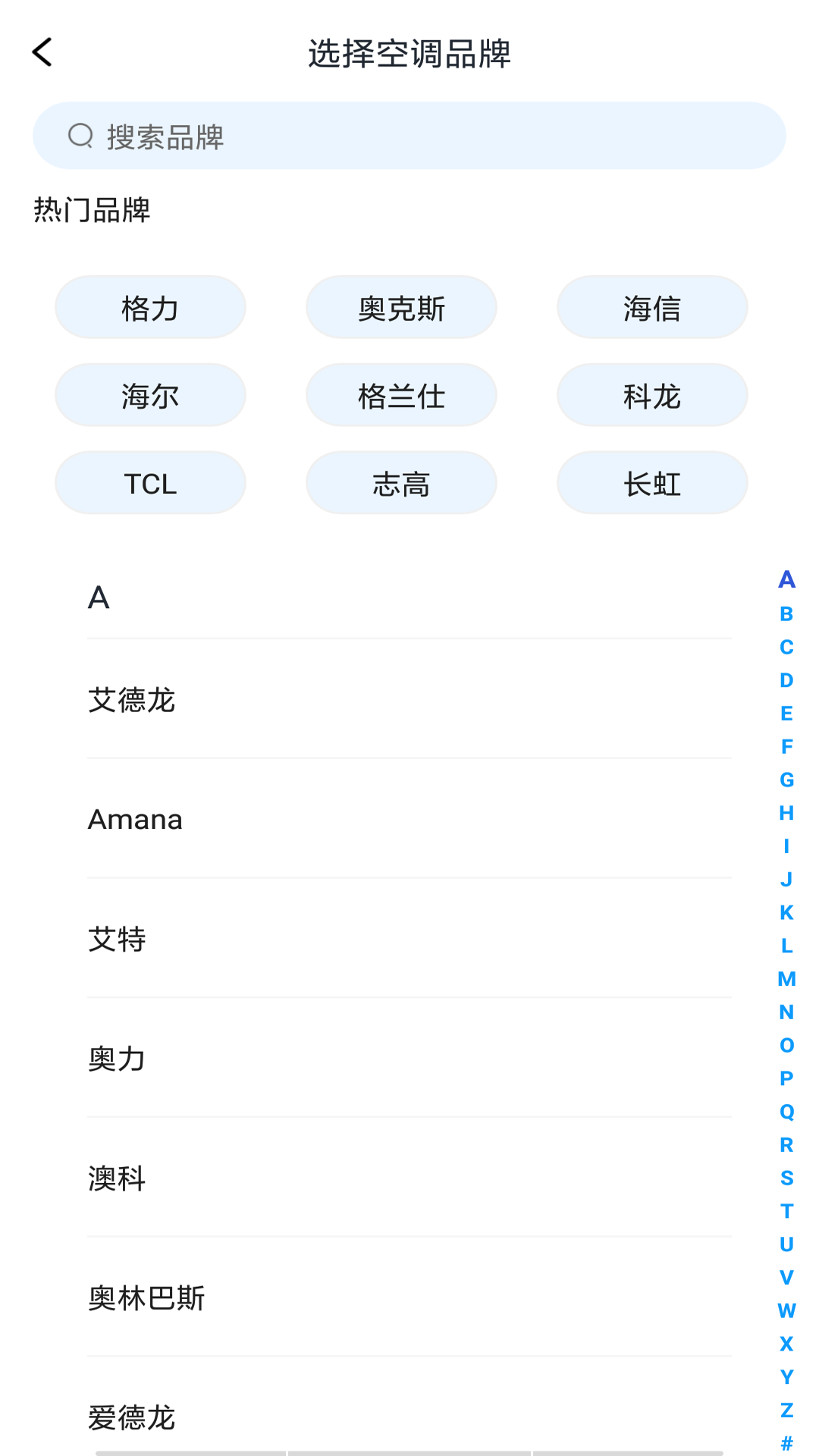The image size is (819, 1456).
Task: Select 长虹 in hot brands
Action: tap(651, 483)
